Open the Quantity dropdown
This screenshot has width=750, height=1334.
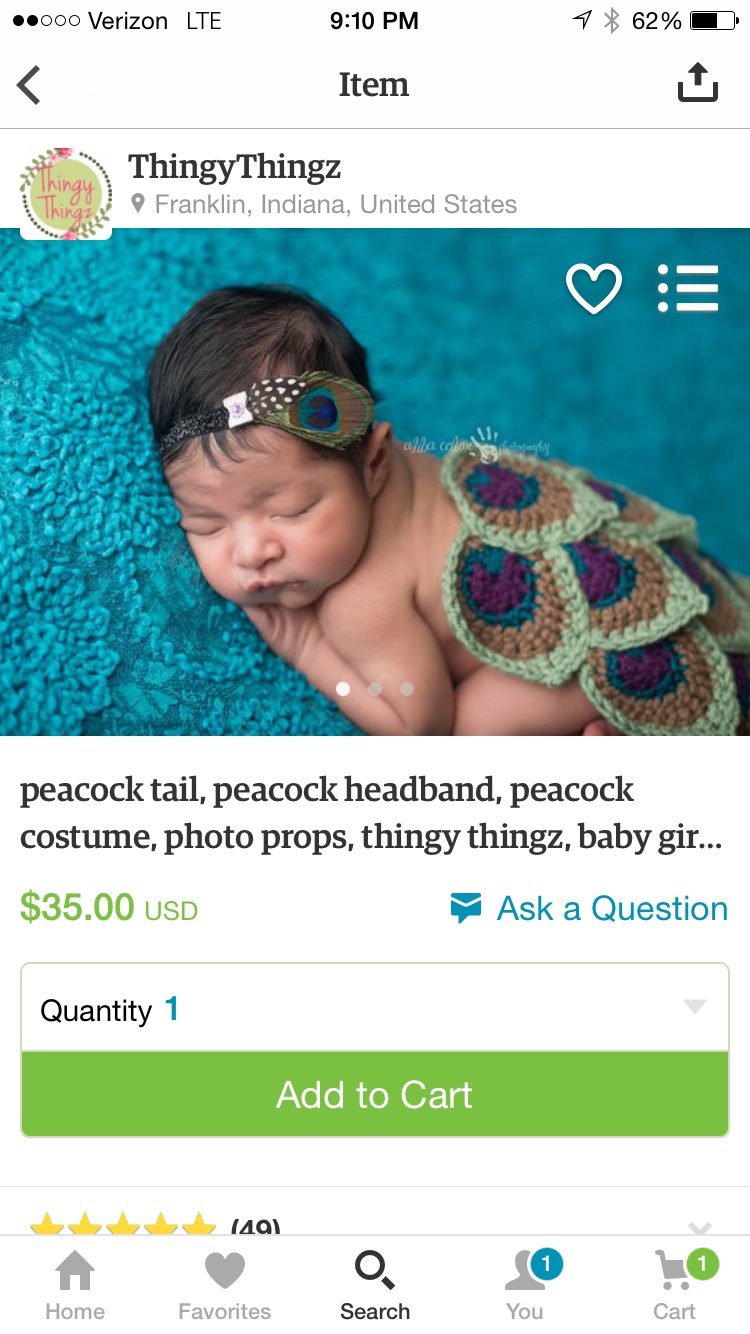pyautogui.click(x=374, y=1008)
